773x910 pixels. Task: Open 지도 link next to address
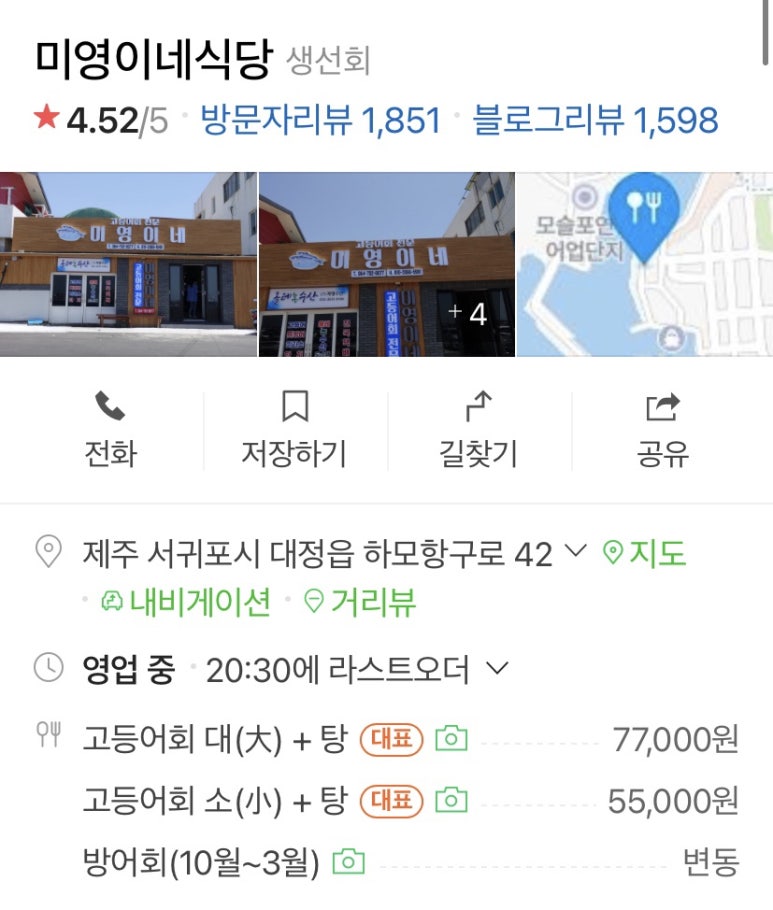tap(645, 553)
